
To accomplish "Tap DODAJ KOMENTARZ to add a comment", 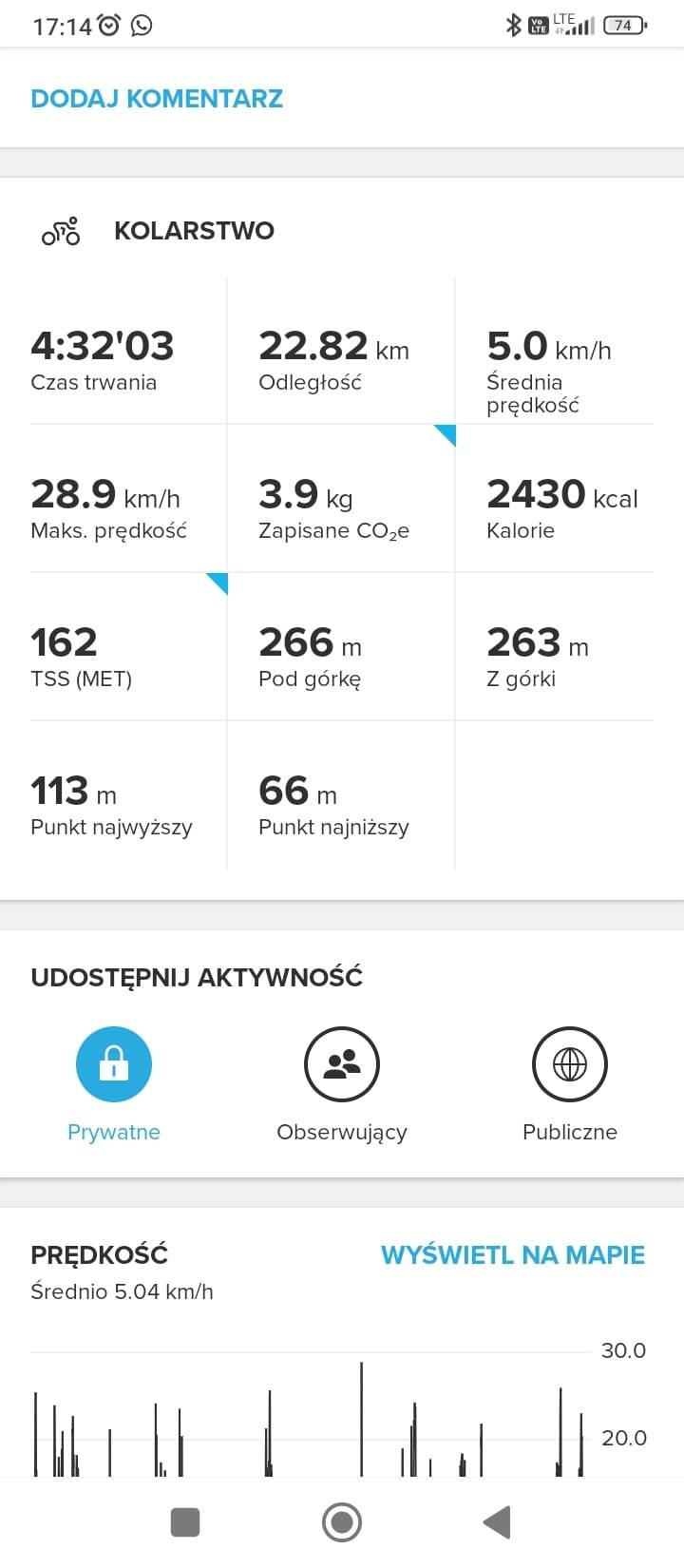I will (x=157, y=99).
